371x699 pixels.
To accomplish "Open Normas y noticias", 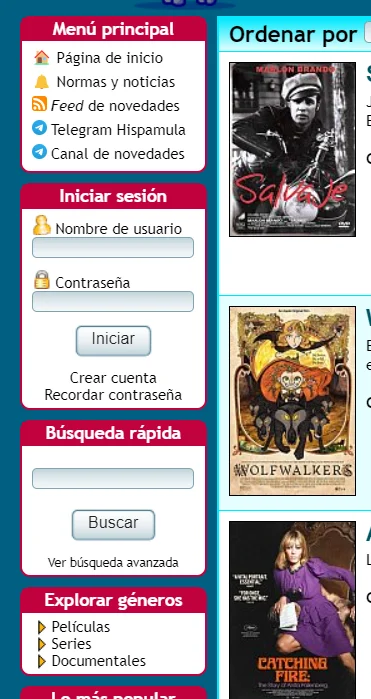I will (x=115, y=82).
